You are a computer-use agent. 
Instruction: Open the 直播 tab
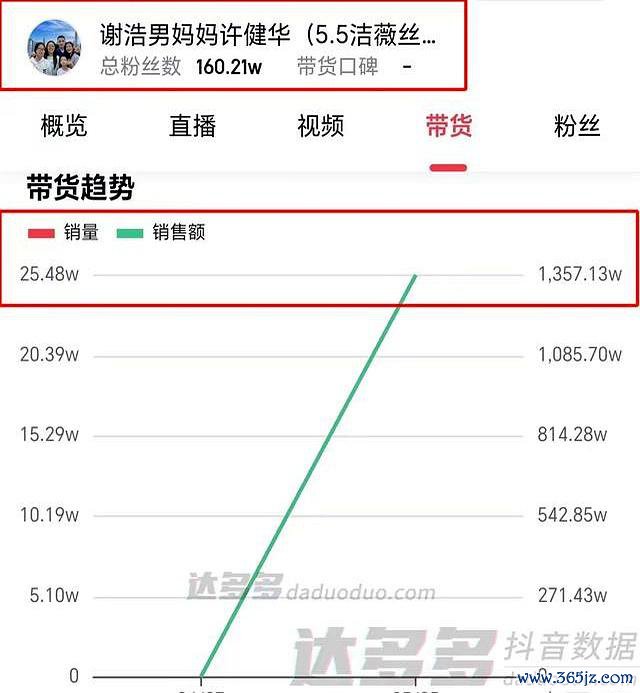pyautogui.click(x=193, y=126)
